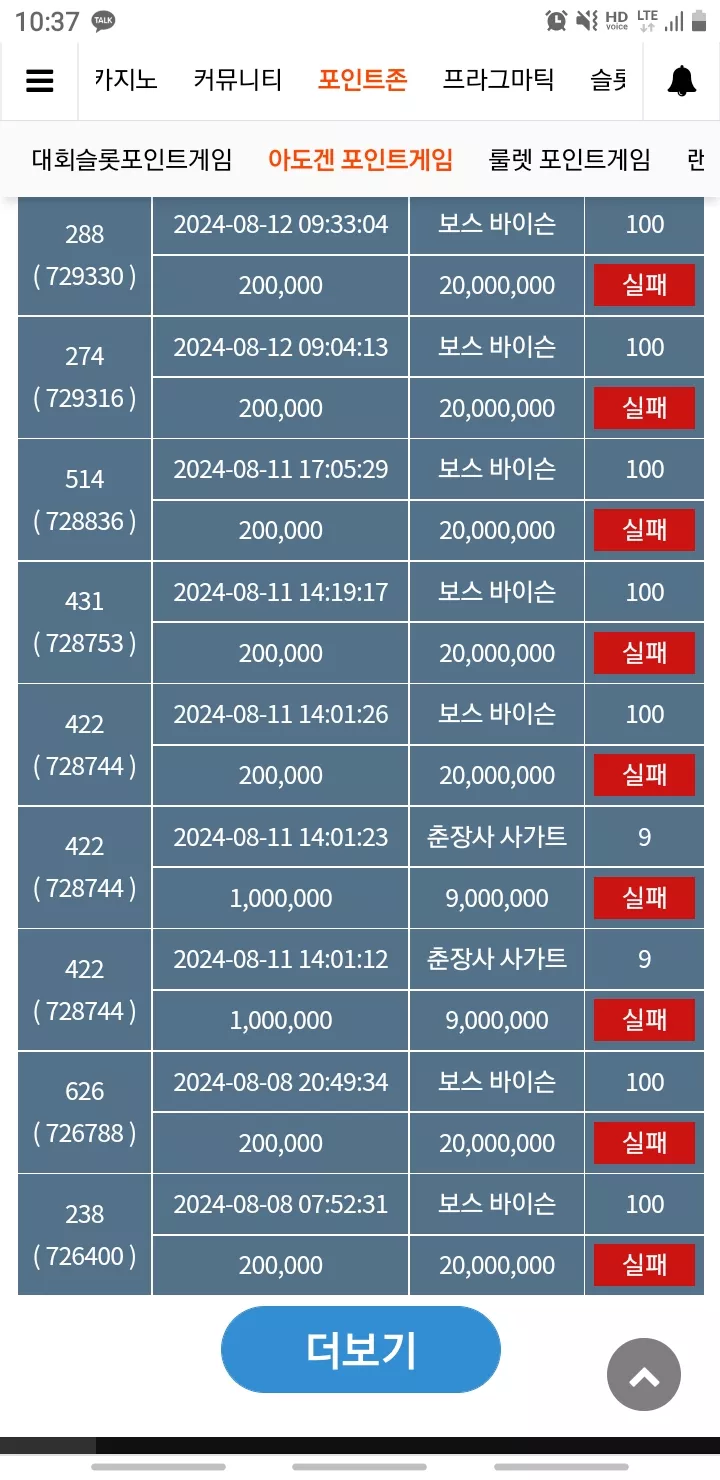The width and height of the screenshot is (720, 1480).
Task: Open the notifications bell
Action: 682,81
